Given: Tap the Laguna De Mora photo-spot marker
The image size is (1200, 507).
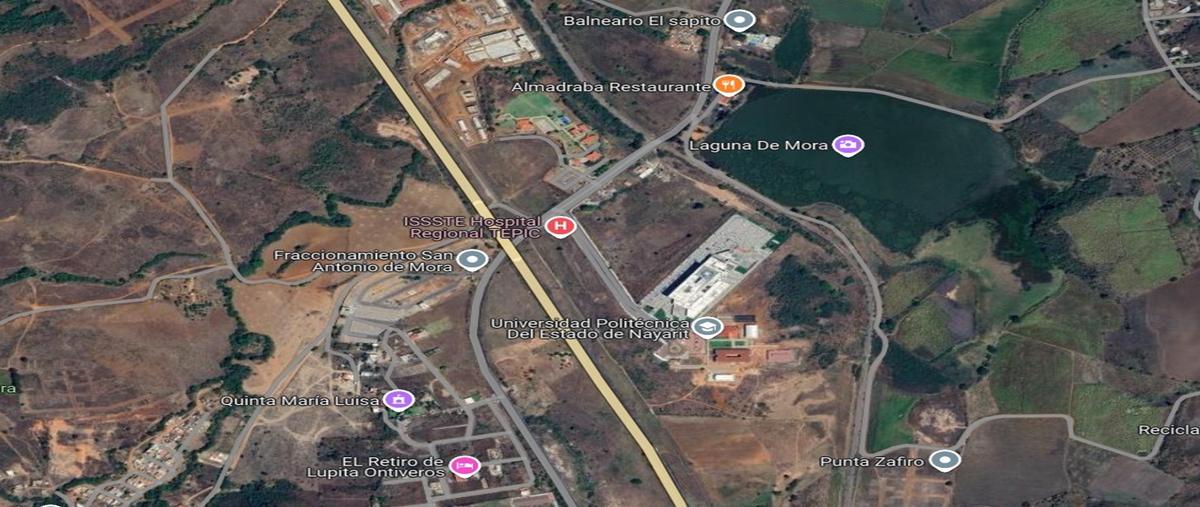Looking at the screenshot, I should coord(848,145).
